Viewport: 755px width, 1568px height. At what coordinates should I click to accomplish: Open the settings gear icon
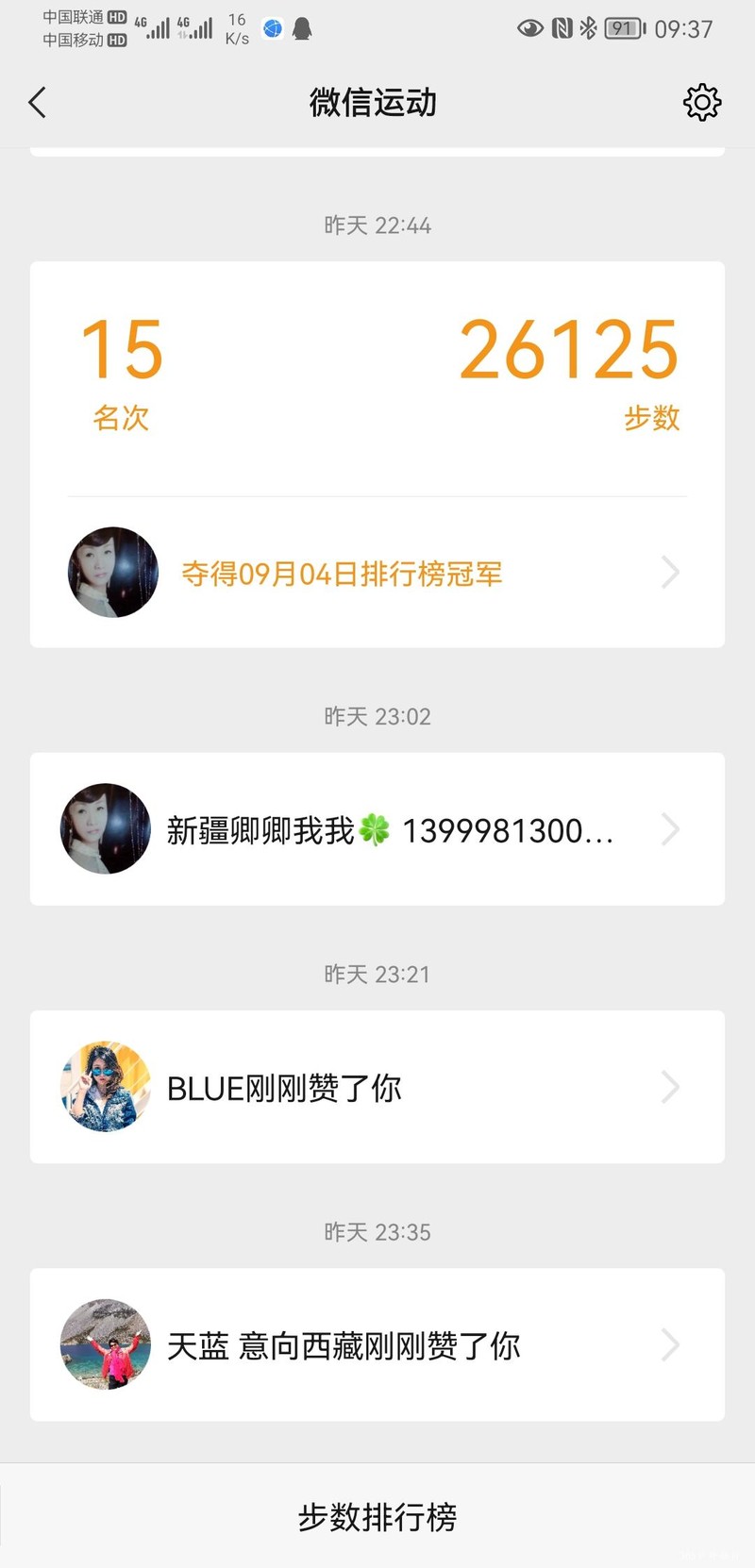(701, 103)
